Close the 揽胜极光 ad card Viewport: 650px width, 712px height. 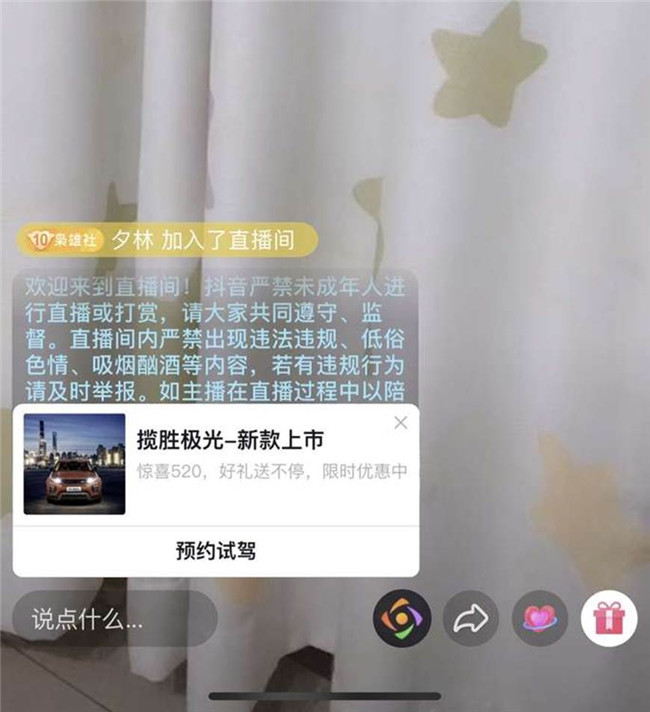[401, 423]
